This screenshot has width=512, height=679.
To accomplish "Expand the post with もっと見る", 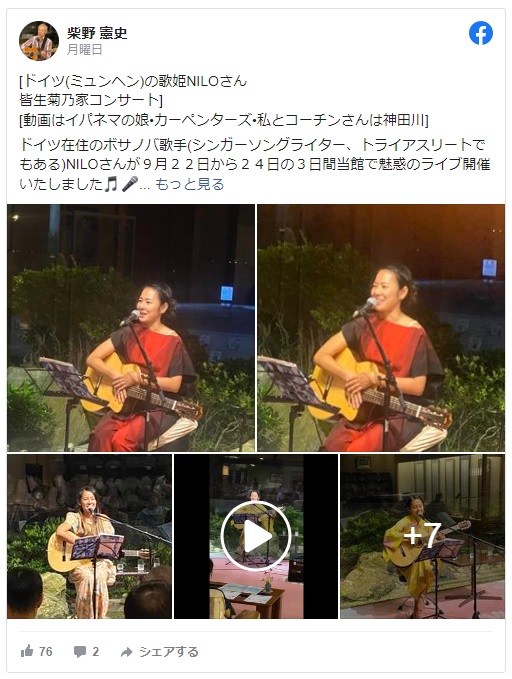I will [189, 184].
